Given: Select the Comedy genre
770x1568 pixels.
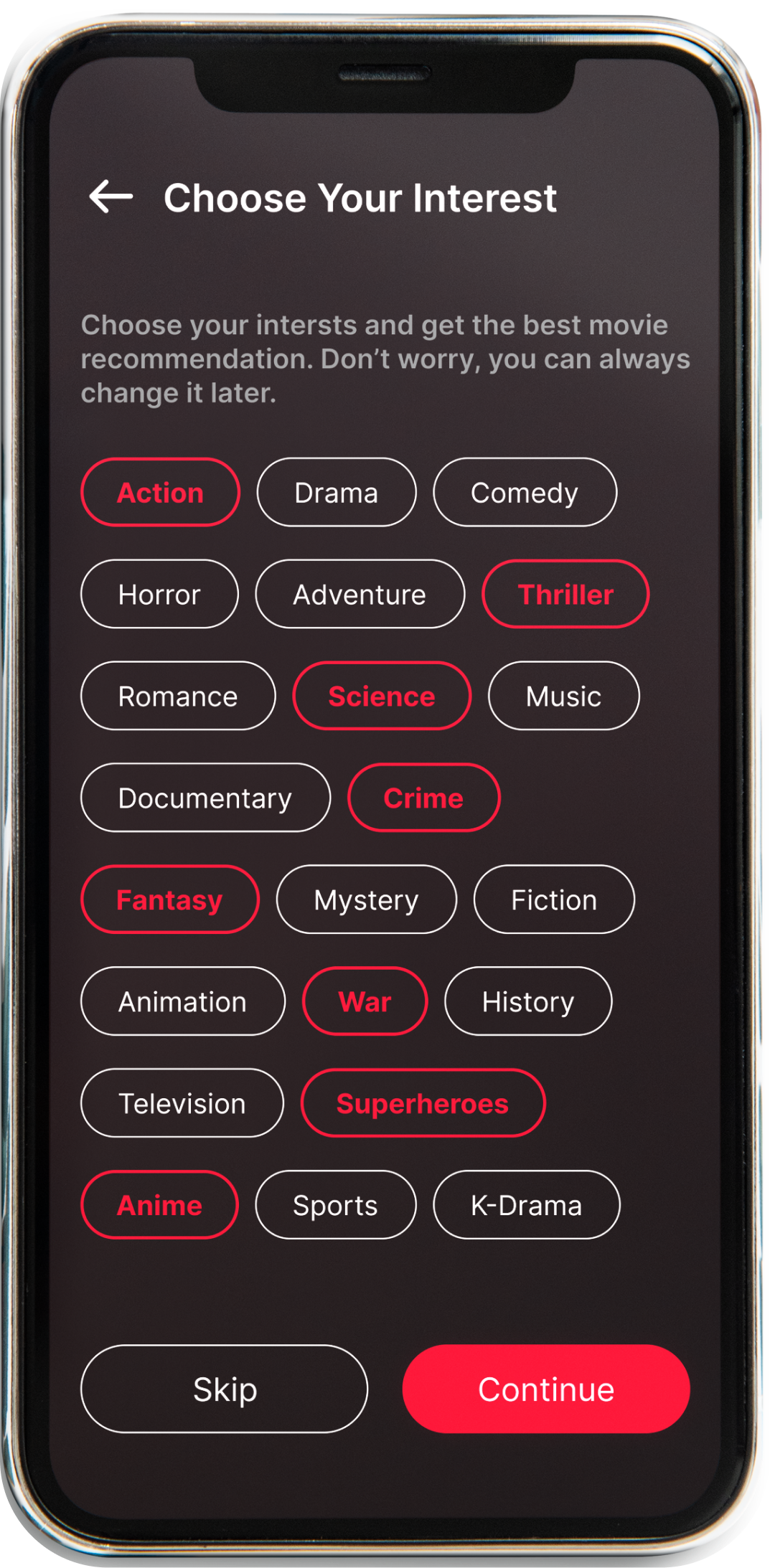Looking at the screenshot, I should pyautogui.click(x=525, y=492).
